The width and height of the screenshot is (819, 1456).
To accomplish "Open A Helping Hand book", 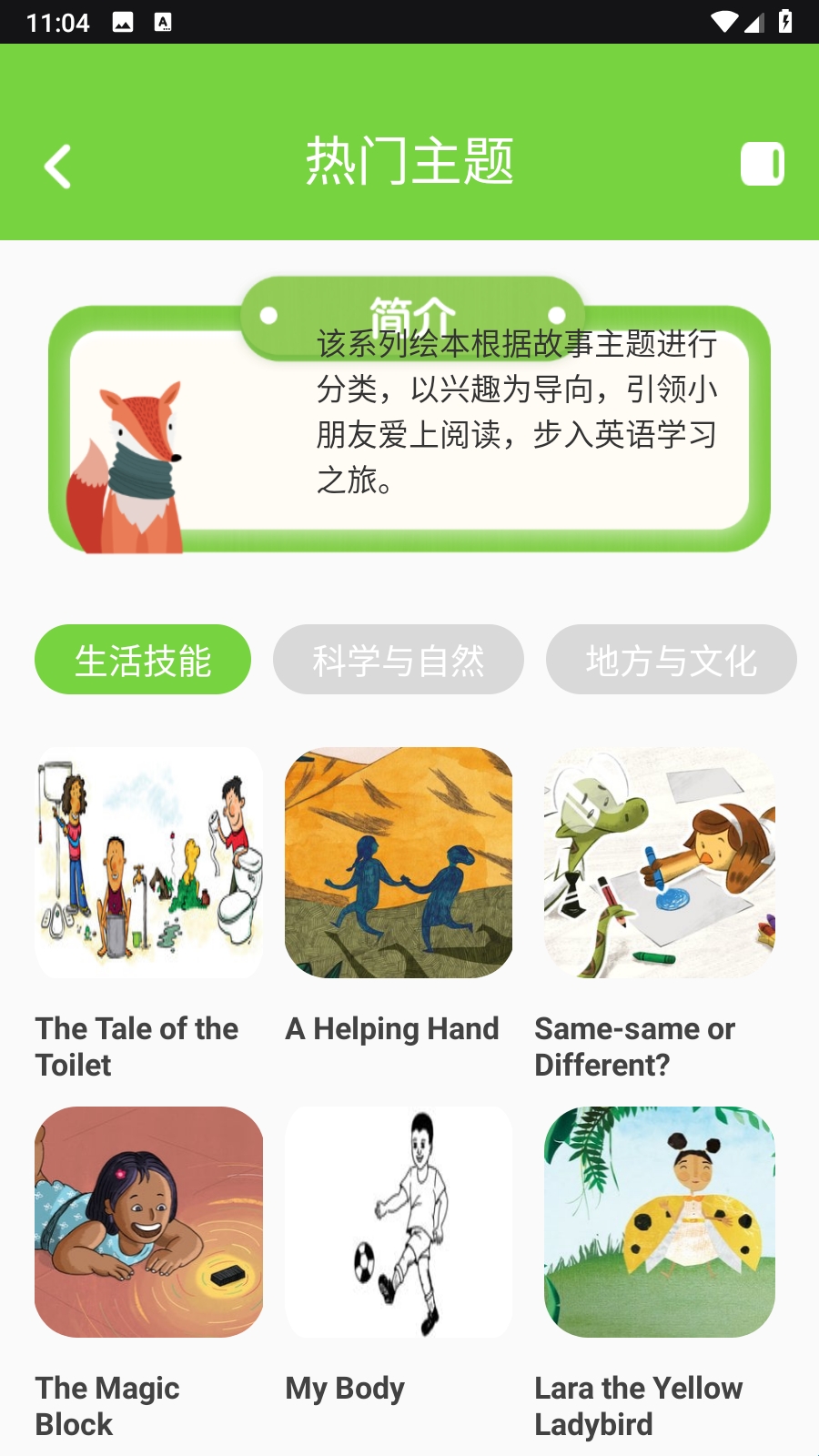I will (x=399, y=863).
